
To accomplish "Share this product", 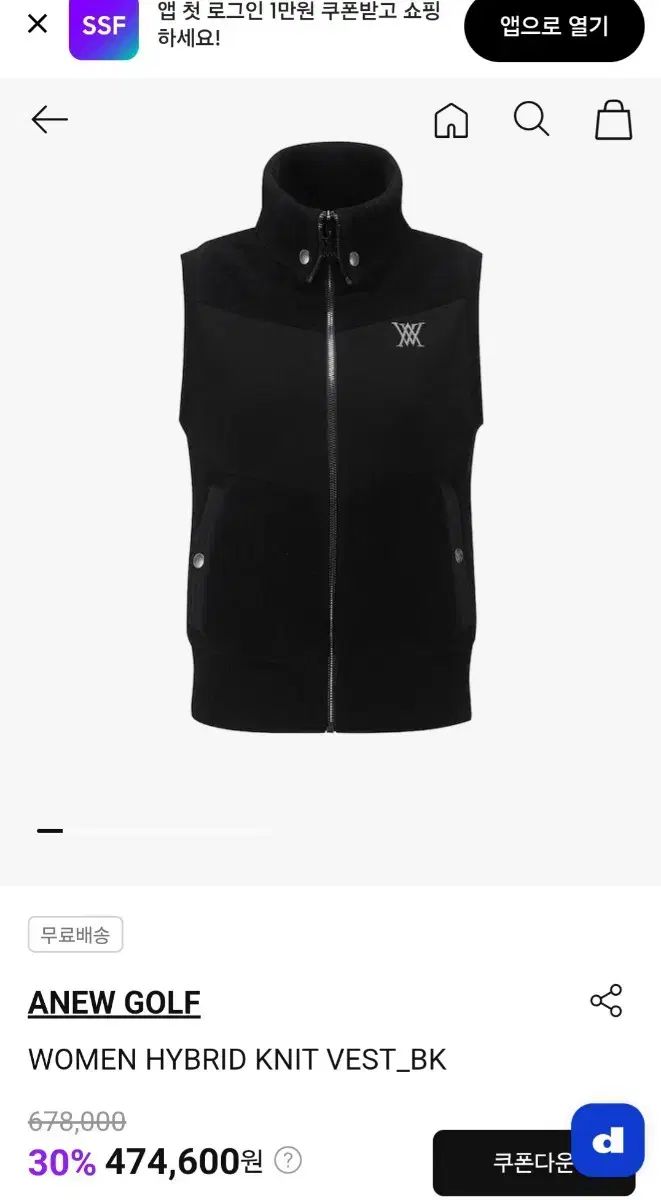I will click(606, 1000).
